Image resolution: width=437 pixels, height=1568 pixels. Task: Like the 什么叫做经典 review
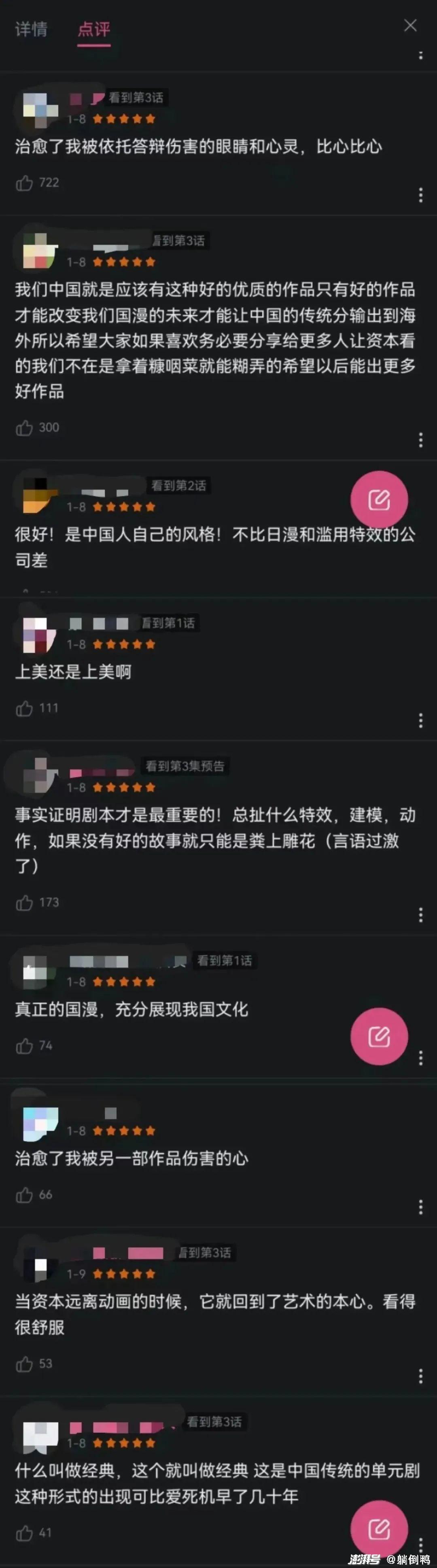[24, 1533]
